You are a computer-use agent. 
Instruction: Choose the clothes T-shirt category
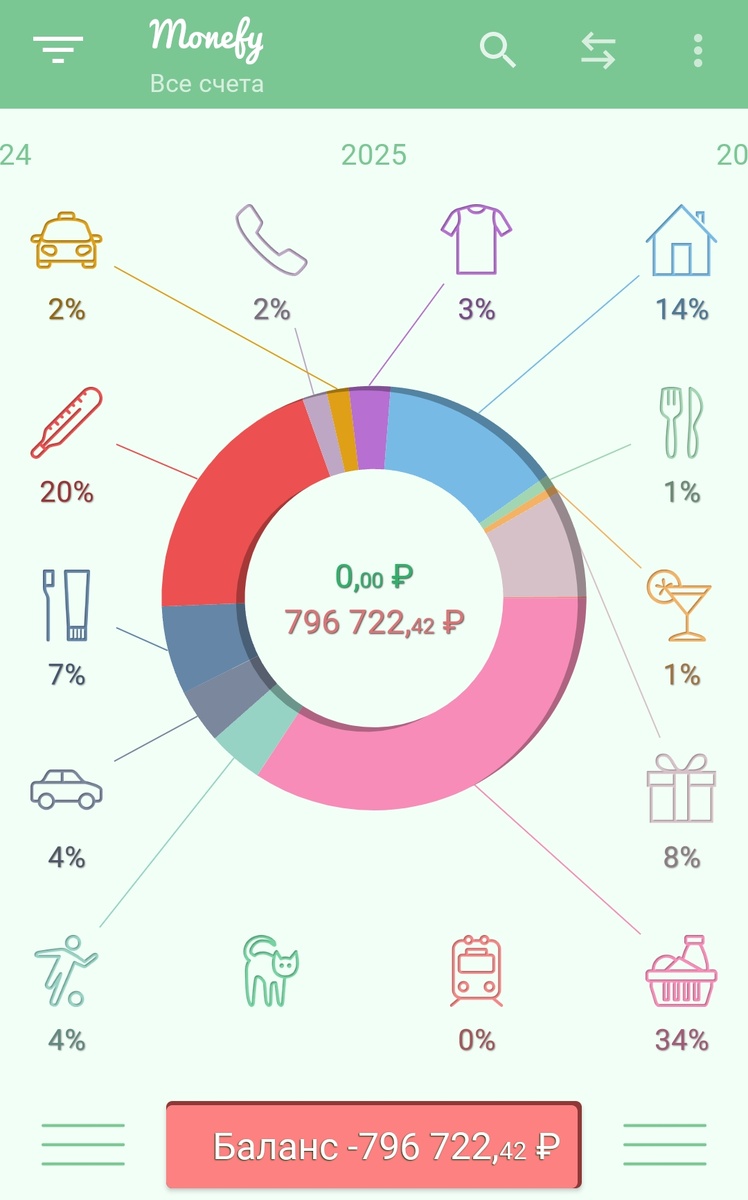pyautogui.click(x=476, y=240)
